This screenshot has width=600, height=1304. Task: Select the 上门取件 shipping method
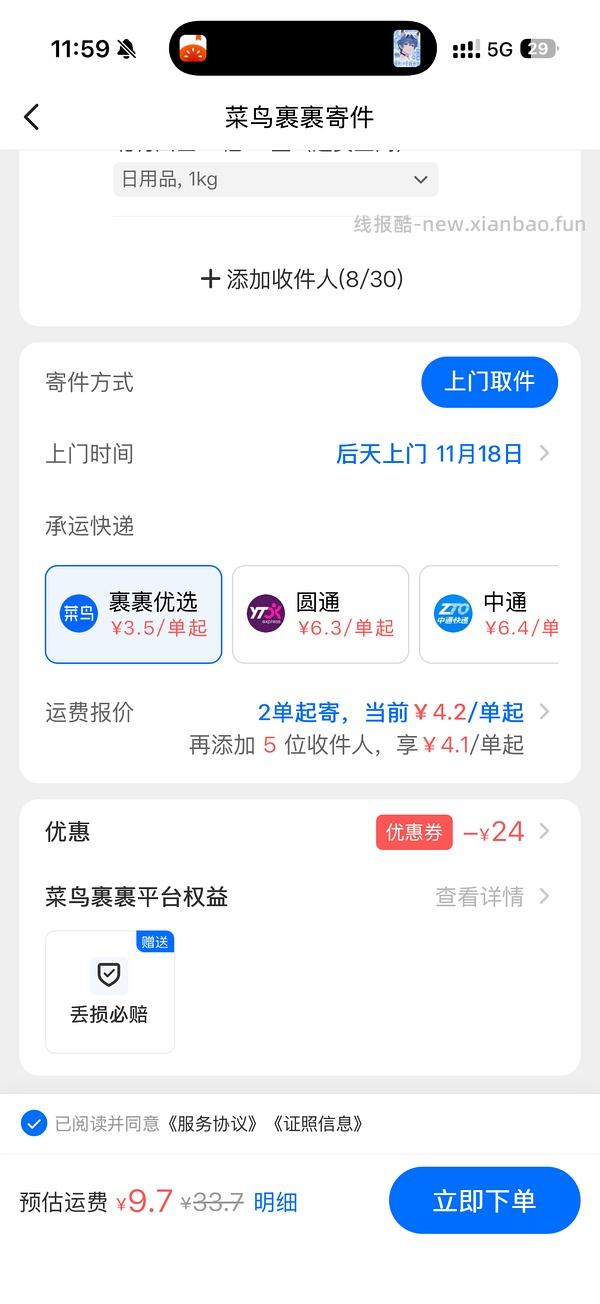(489, 382)
